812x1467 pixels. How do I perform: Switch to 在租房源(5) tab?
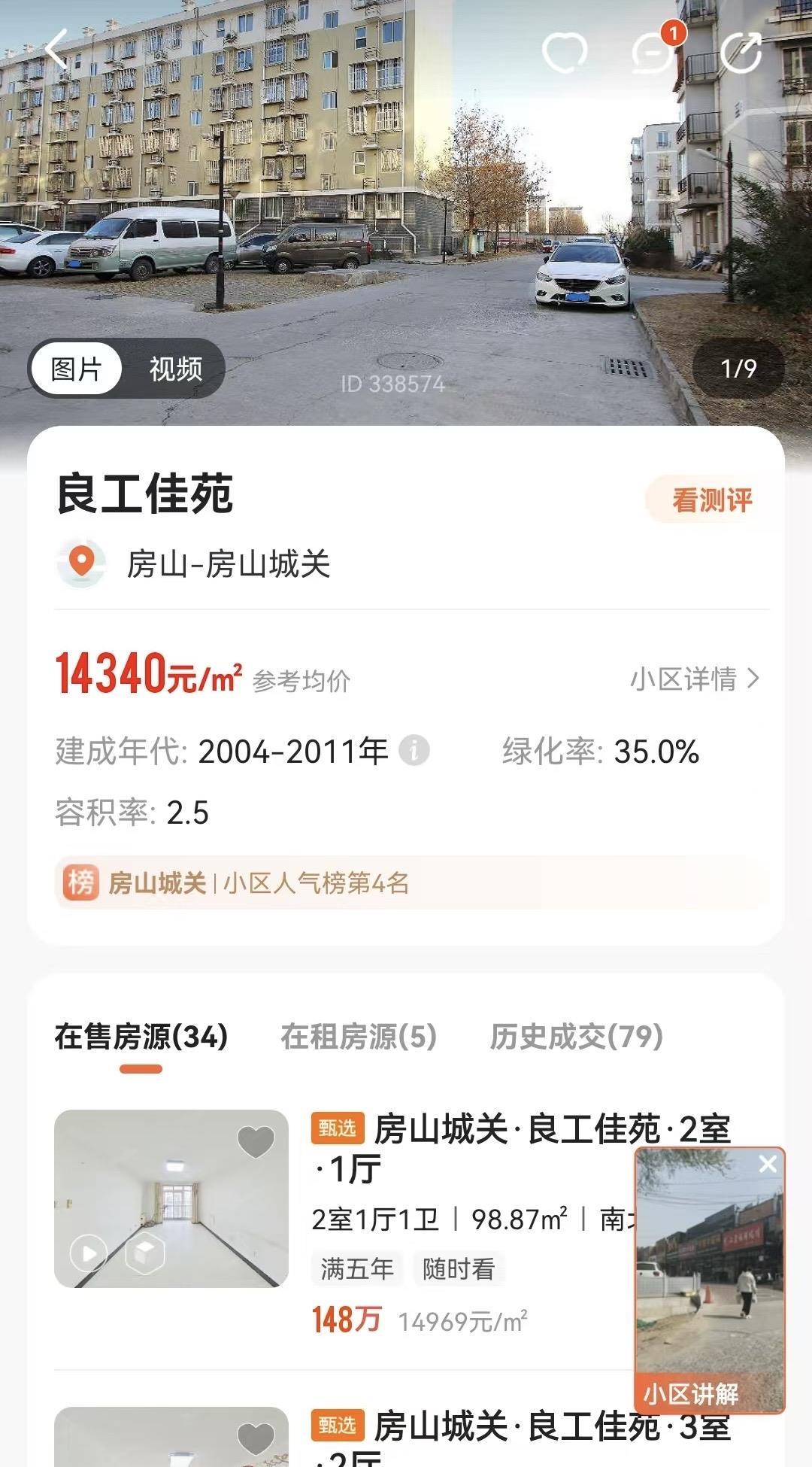(359, 1037)
